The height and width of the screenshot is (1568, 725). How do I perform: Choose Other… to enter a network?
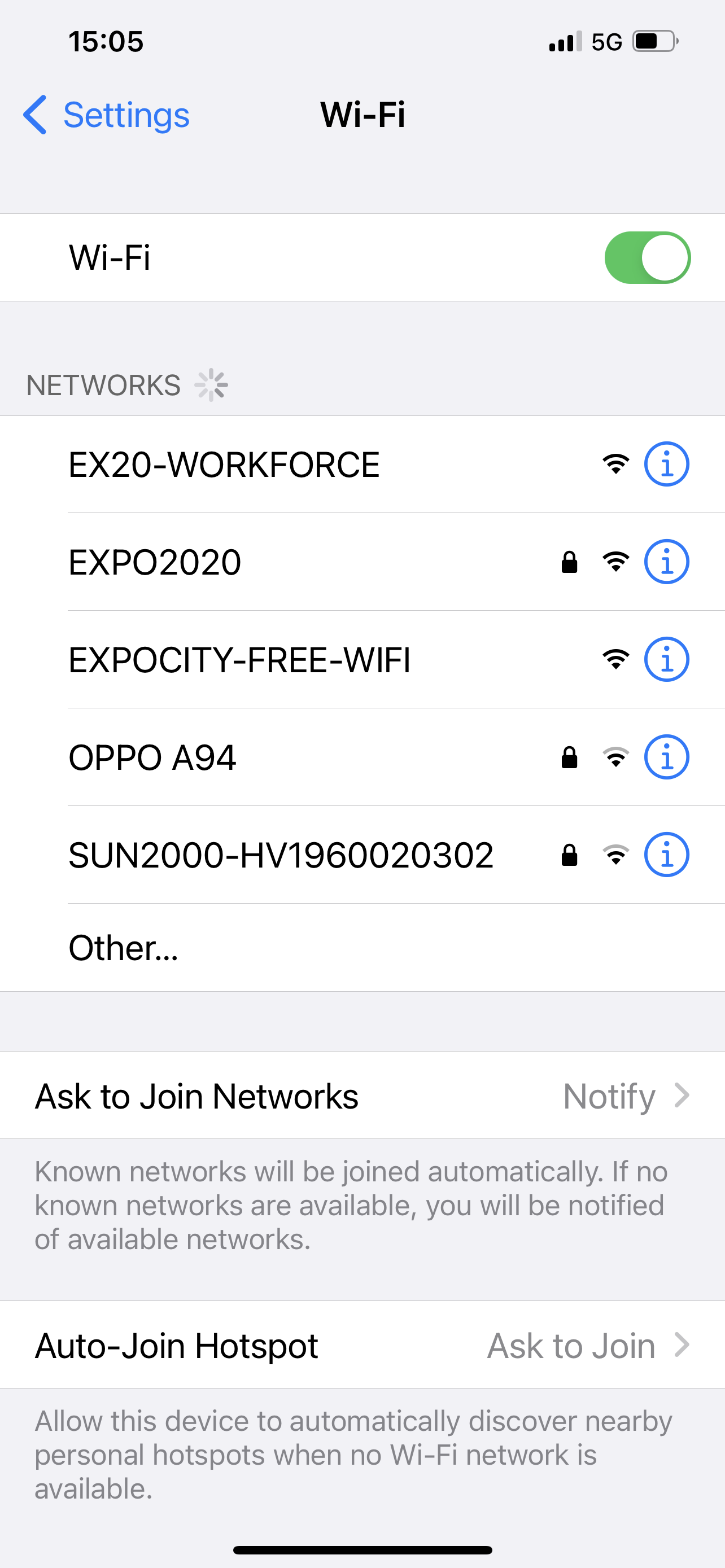click(x=124, y=948)
